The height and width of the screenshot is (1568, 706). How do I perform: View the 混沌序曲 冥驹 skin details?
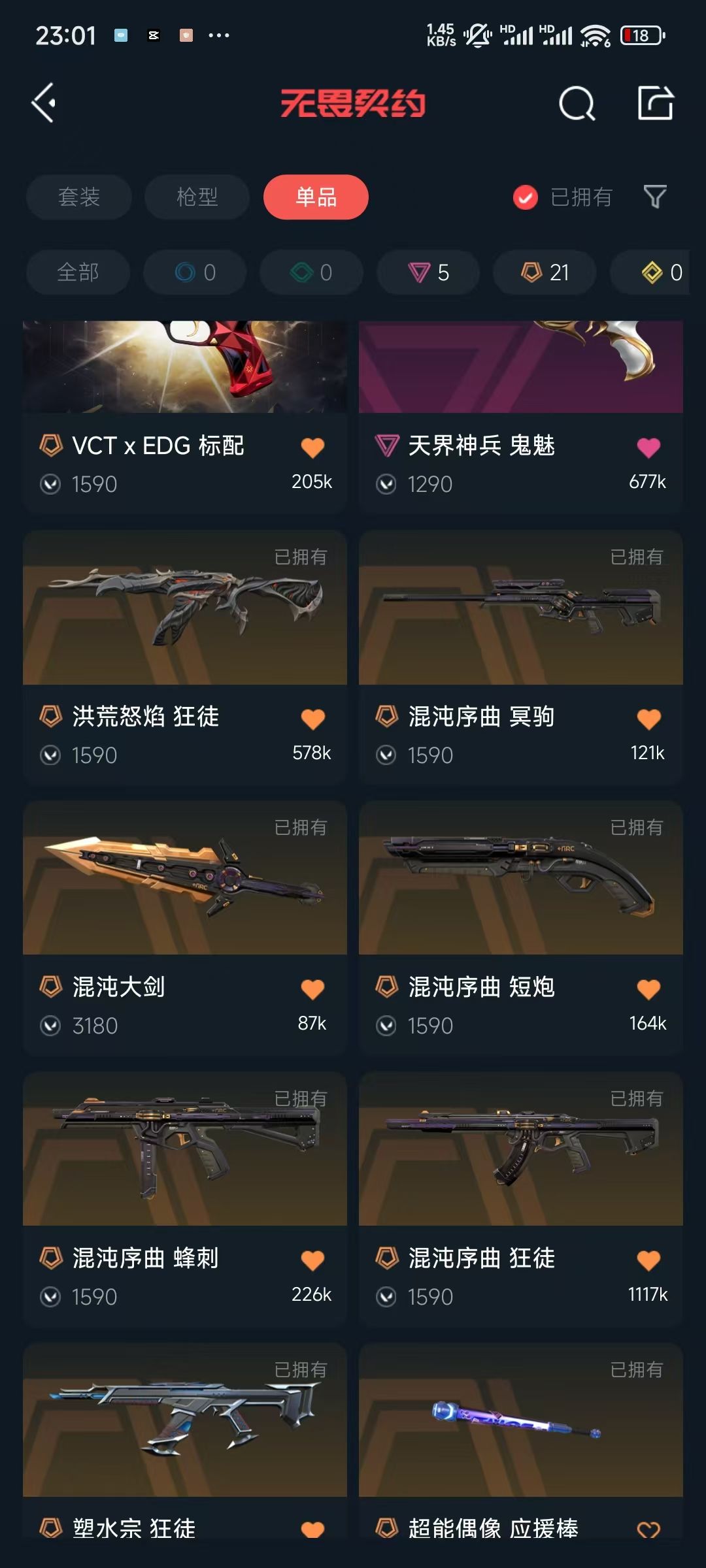coord(521,657)
